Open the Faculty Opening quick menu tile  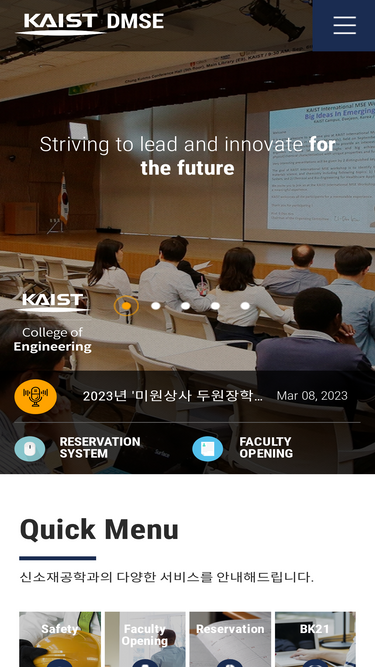[x=145, y=639]
